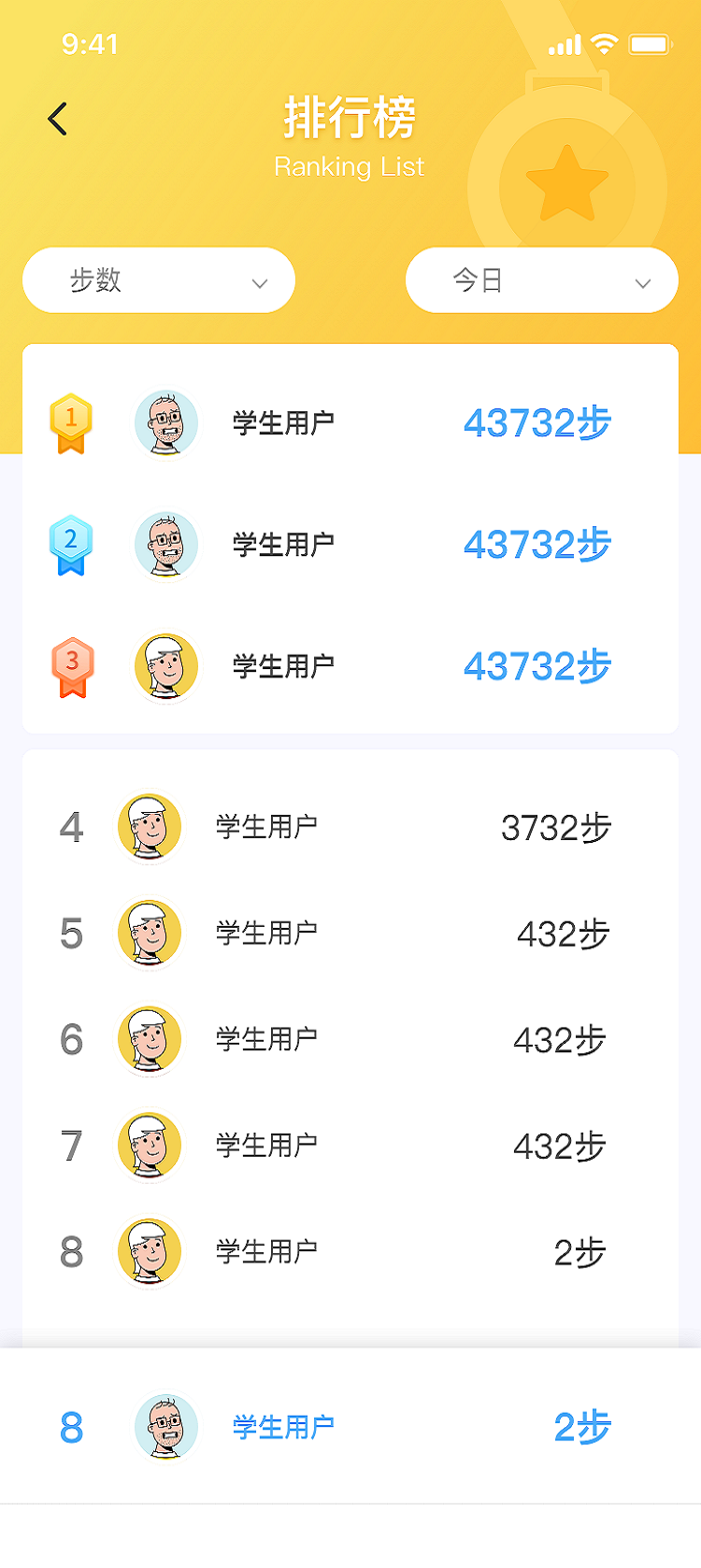This screenshot has width=701, height=1568.
Task: Open the 步数 metric dropdown
Action: click(159, 280)
